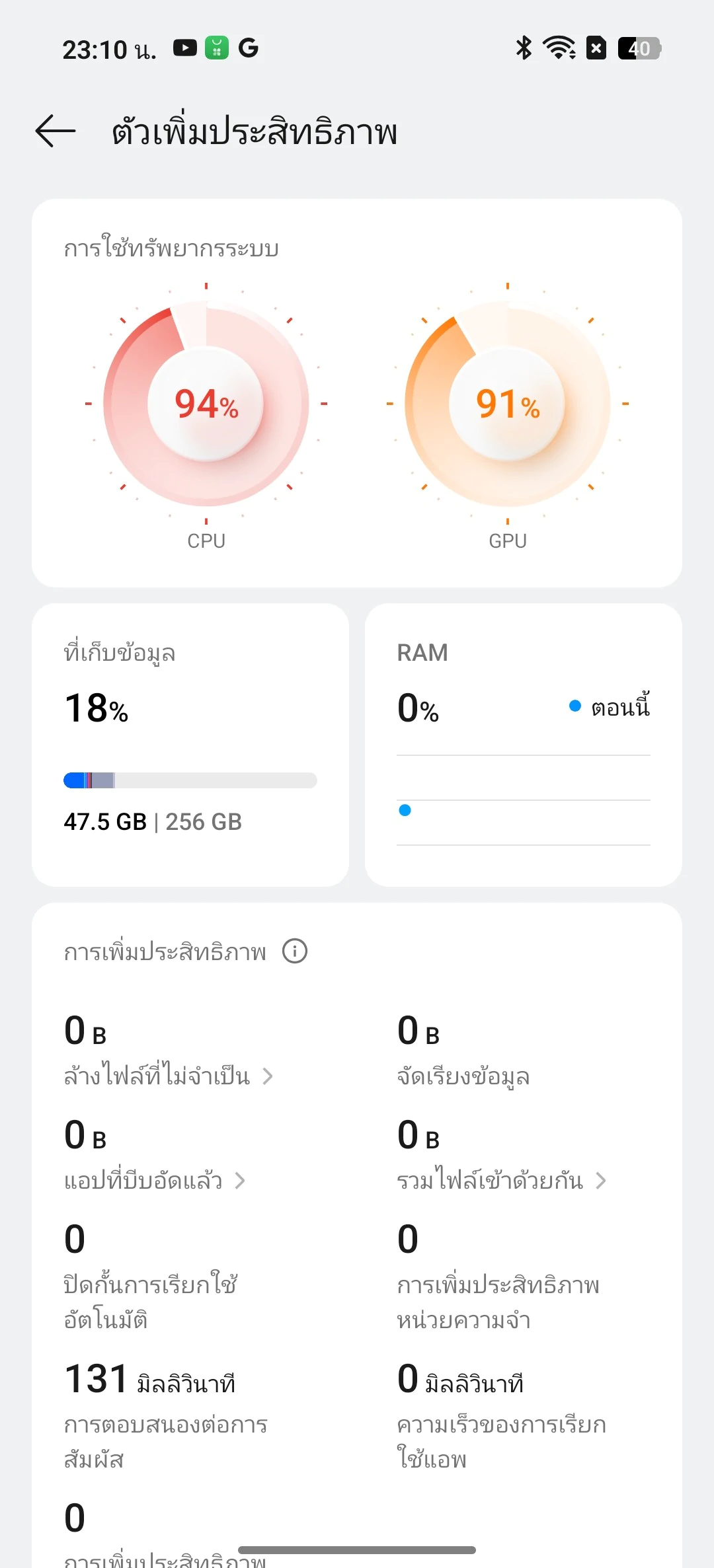714x1568 pixels.
Task: Open รวมไฟล์เข้าด้วยกัน details
Action: point(502,1181)
